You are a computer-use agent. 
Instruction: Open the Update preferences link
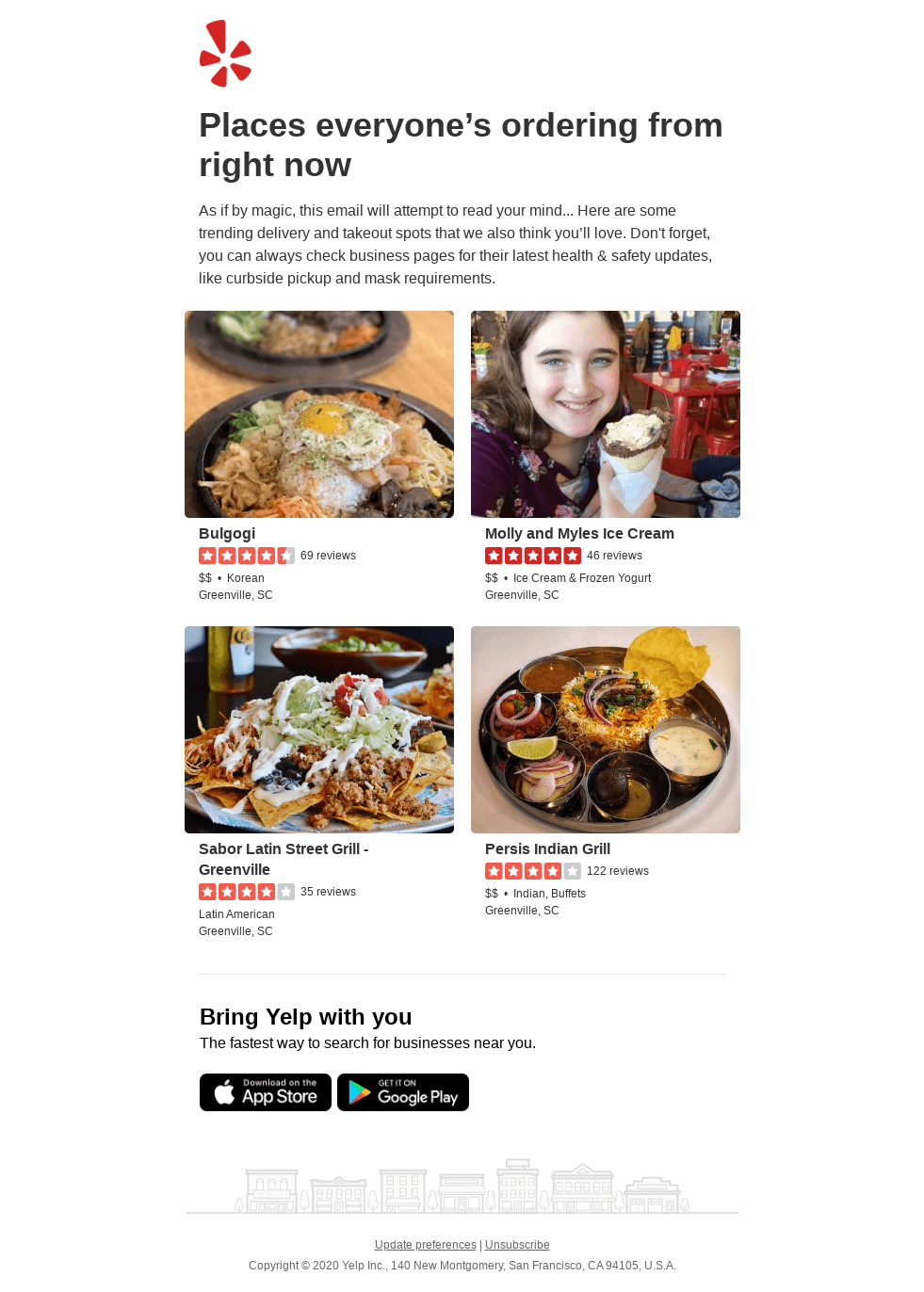click(x=426, y=1245)
